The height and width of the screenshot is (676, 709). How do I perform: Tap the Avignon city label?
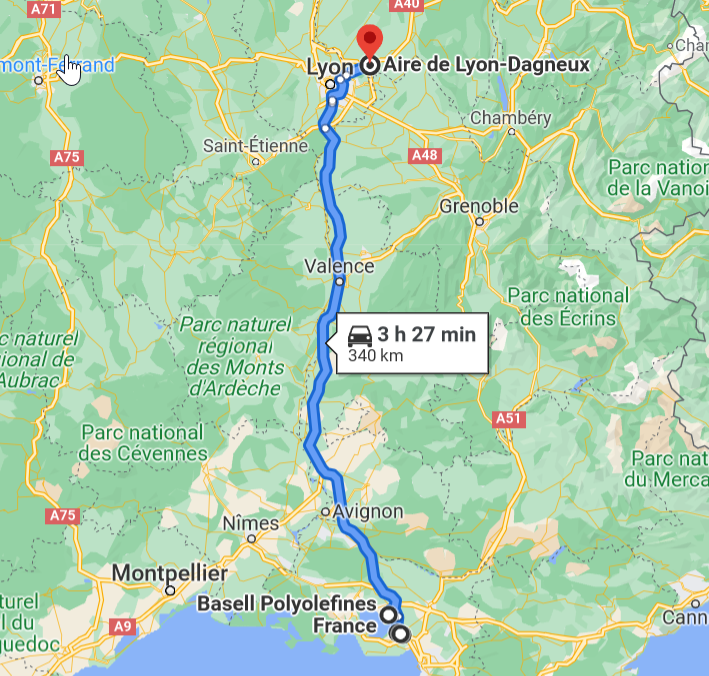click(x=367, y=512)
